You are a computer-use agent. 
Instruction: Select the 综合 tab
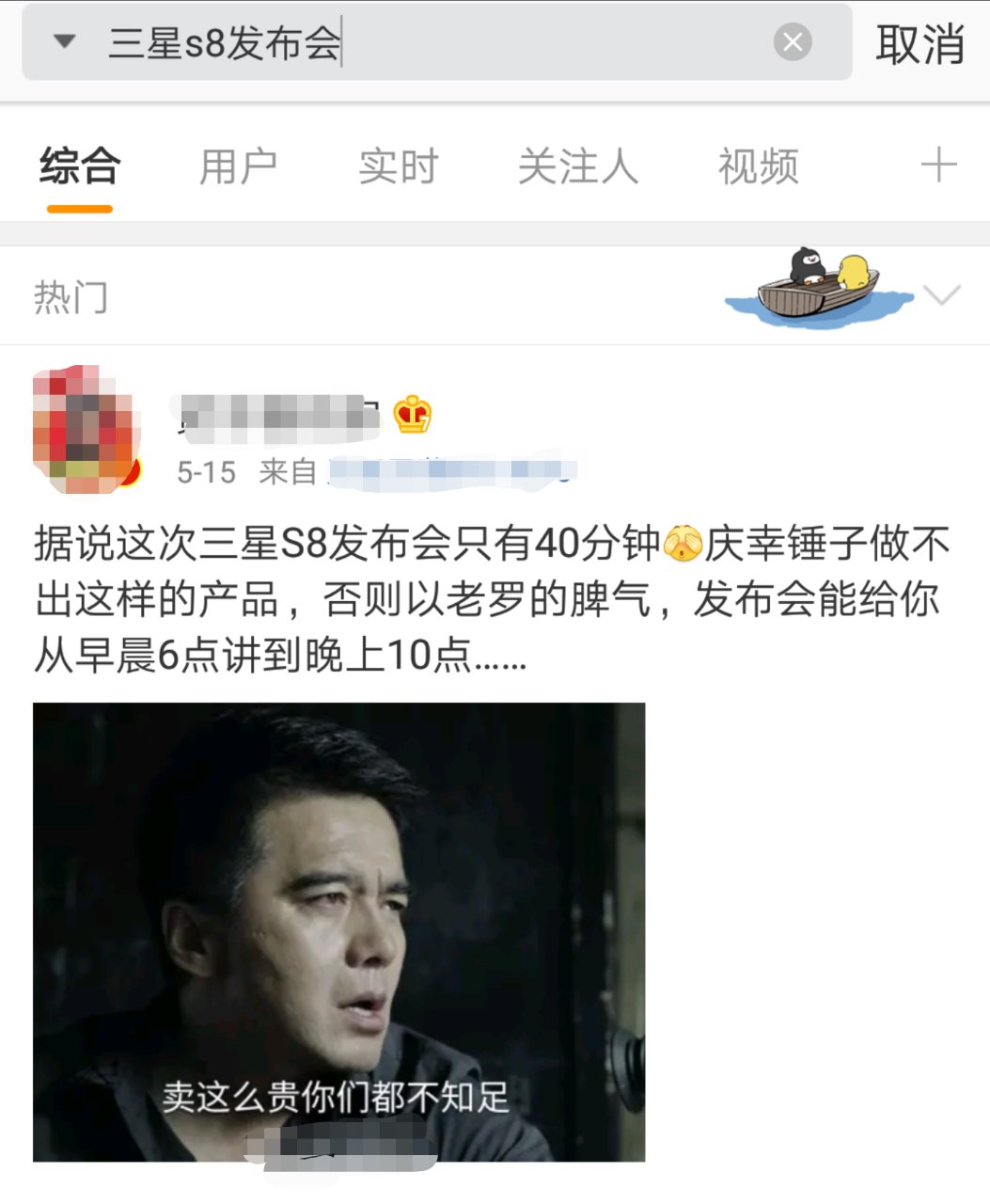coord(78,167)
